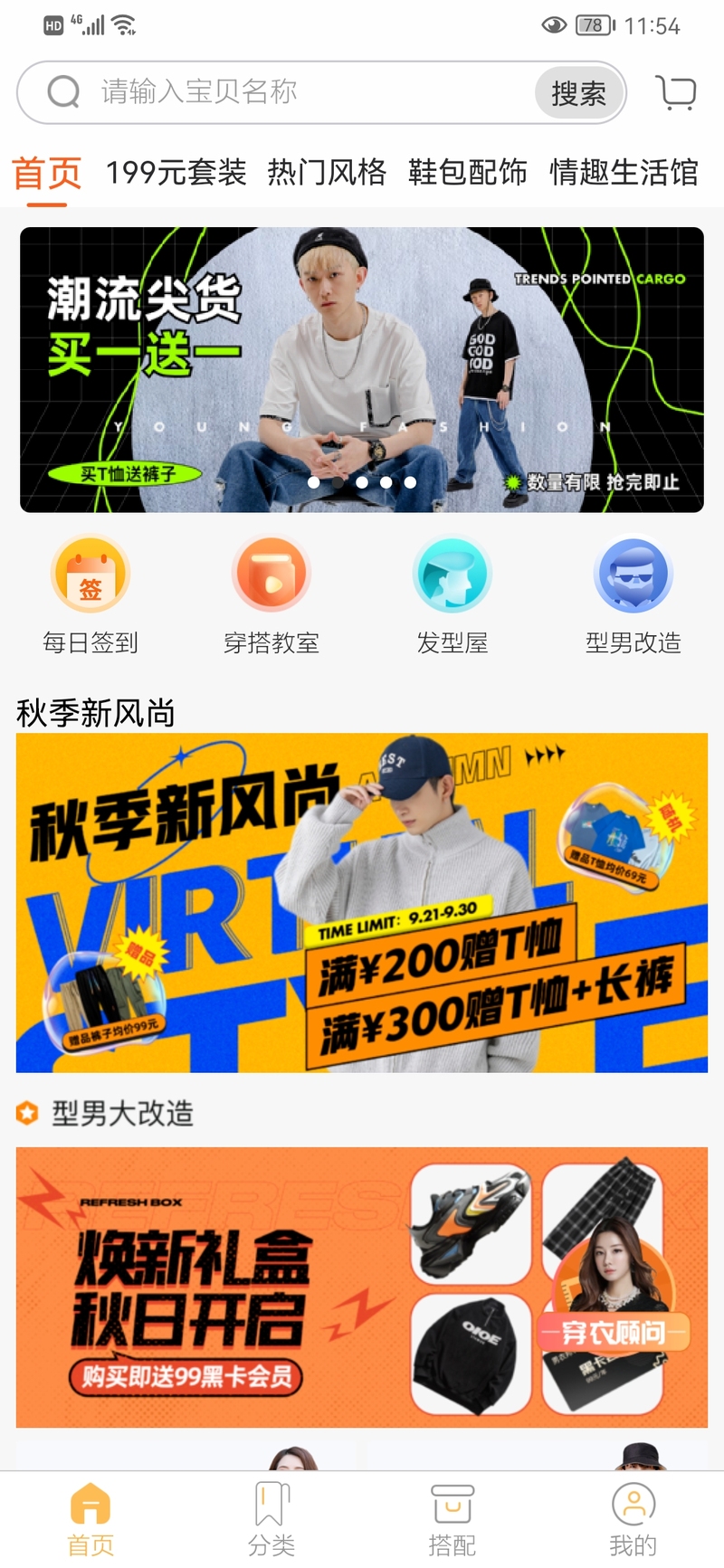Viewport: 724px width, 1568px height.
Task: Open the 焕新礼盒 秋日开启 banner
Action: point(362,1288)
